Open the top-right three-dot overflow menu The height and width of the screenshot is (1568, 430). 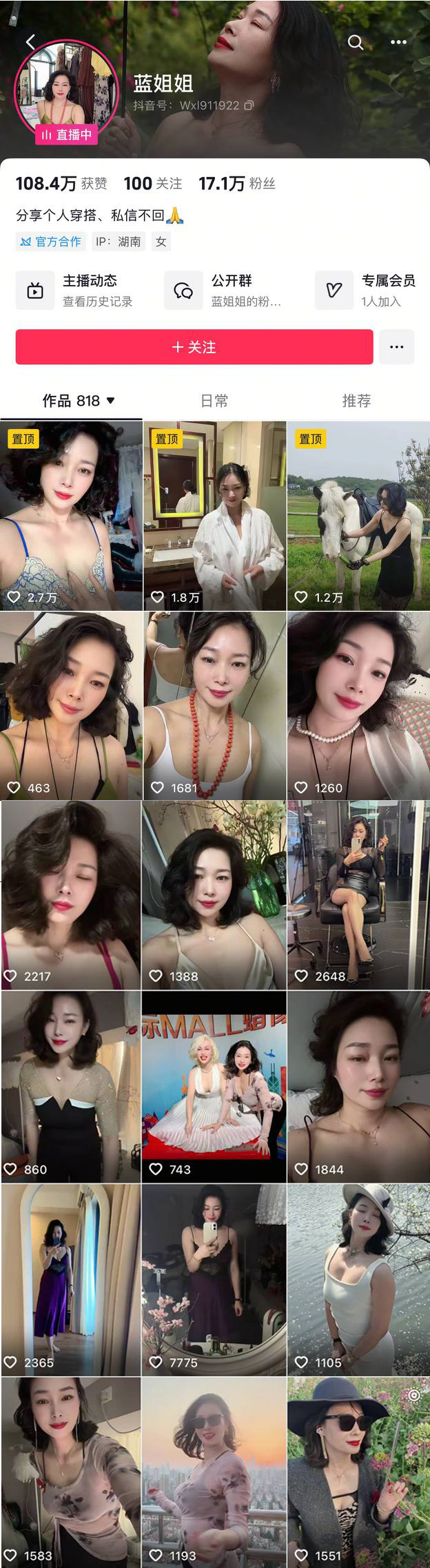(398, 42)
